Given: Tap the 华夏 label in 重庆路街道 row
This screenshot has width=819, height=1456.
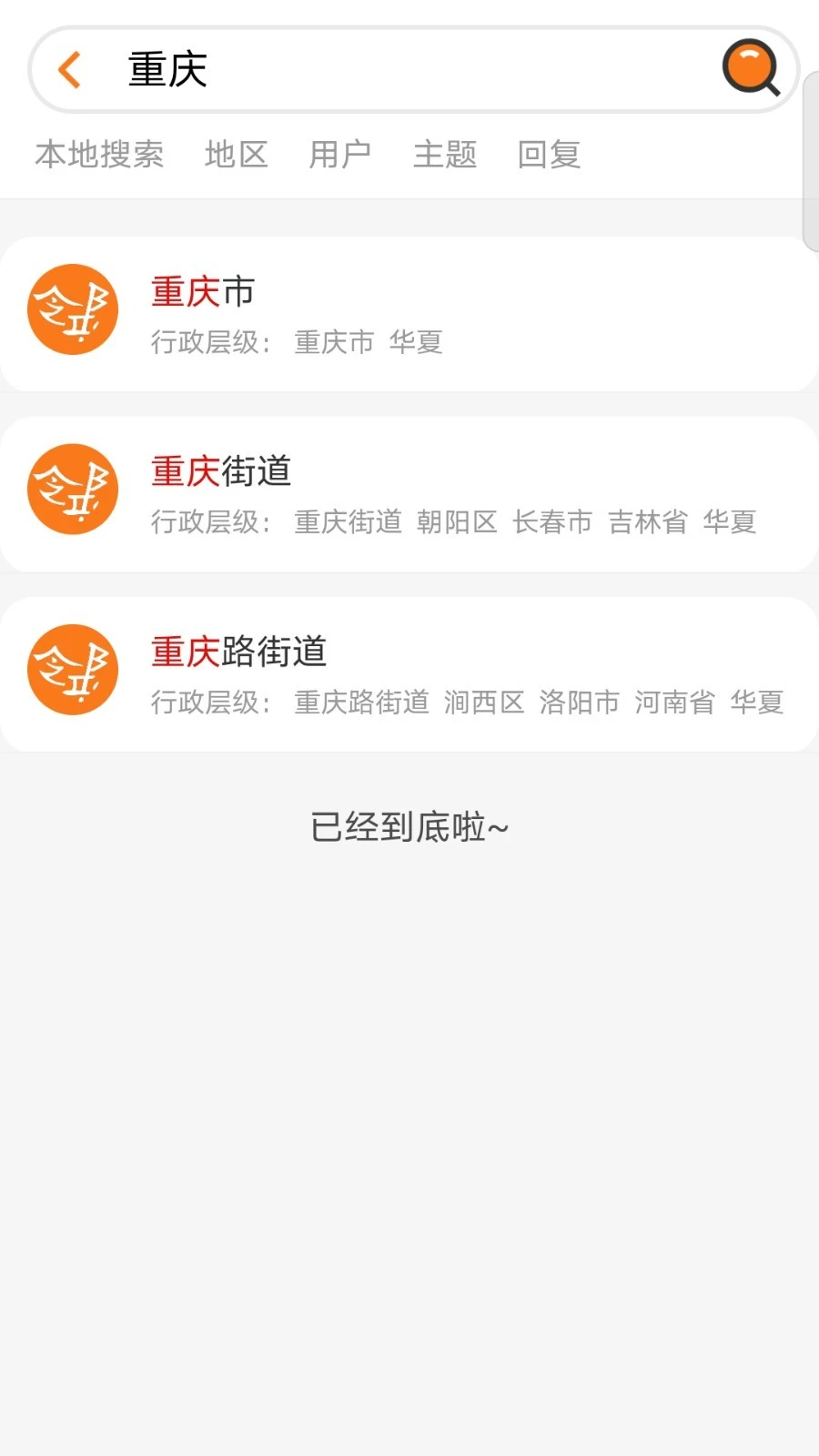Looking at the screenshot, I should (x=759, y=702).
